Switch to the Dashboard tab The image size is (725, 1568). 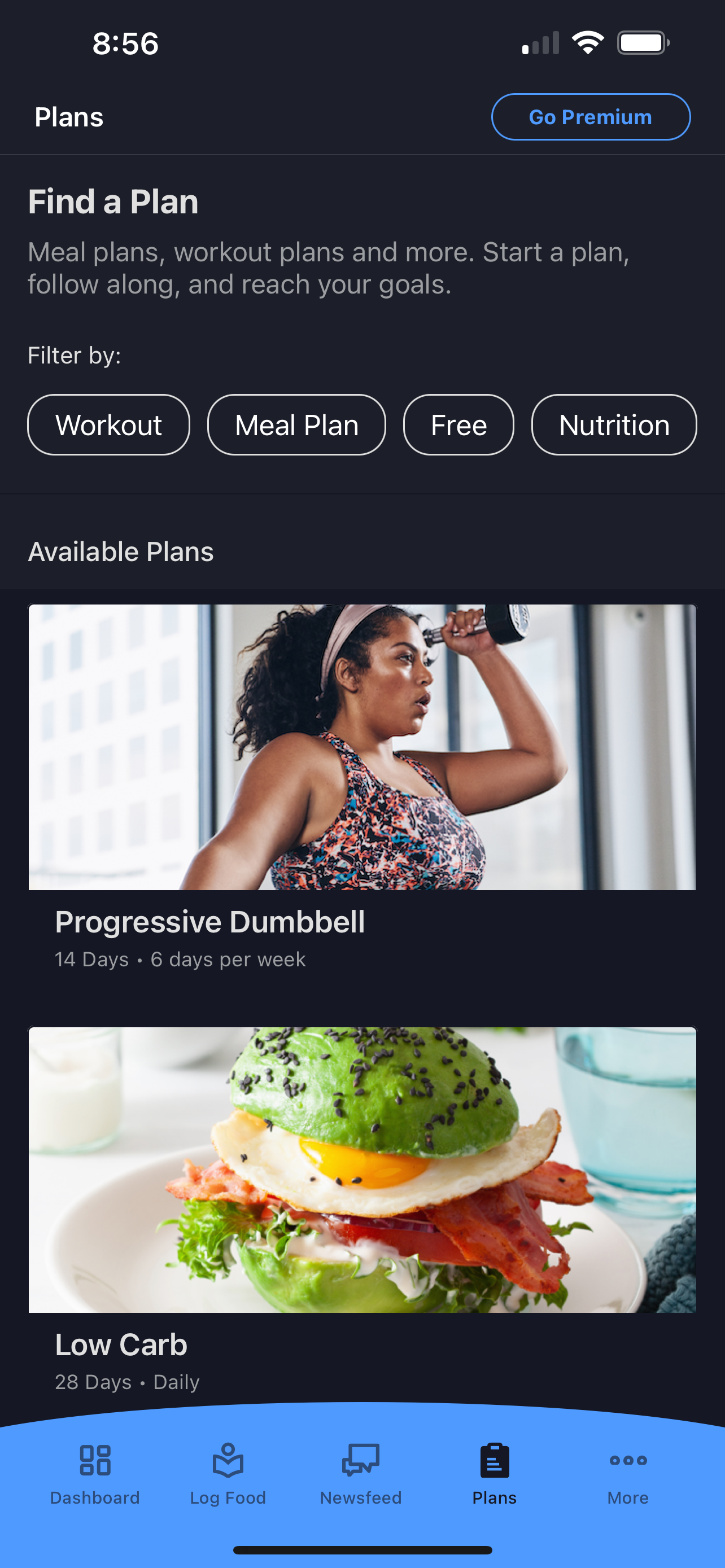95,1474
